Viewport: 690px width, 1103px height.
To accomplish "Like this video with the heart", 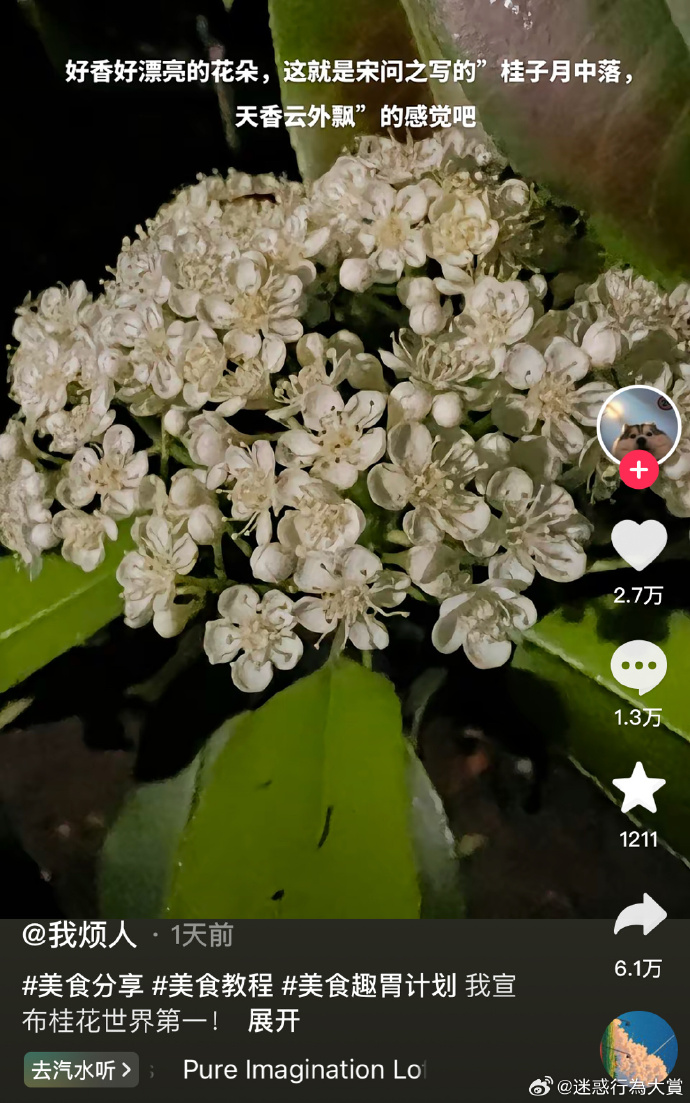I will (639, 546).
